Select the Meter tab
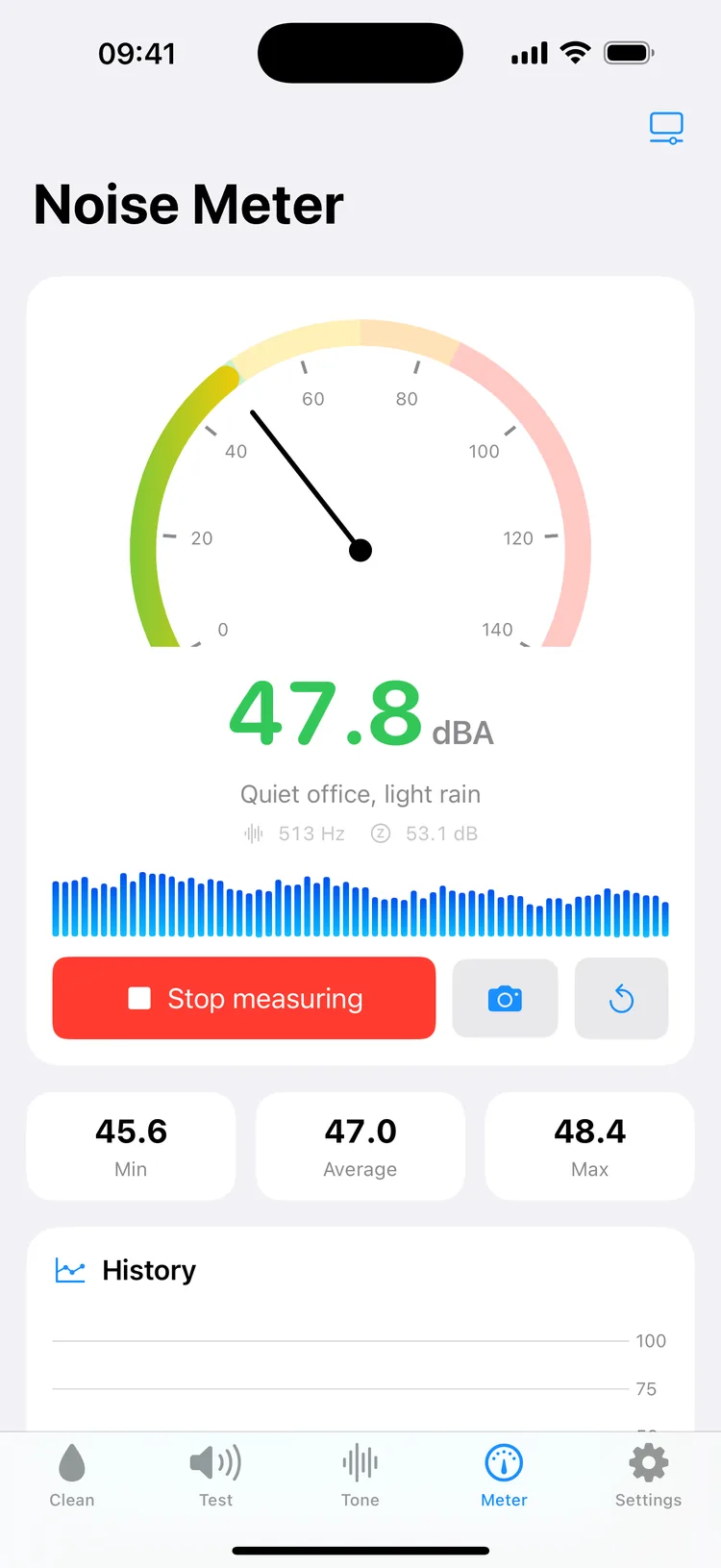Image resolution: width=721 pixels, height=1568 pixels. pos(505,1476)
